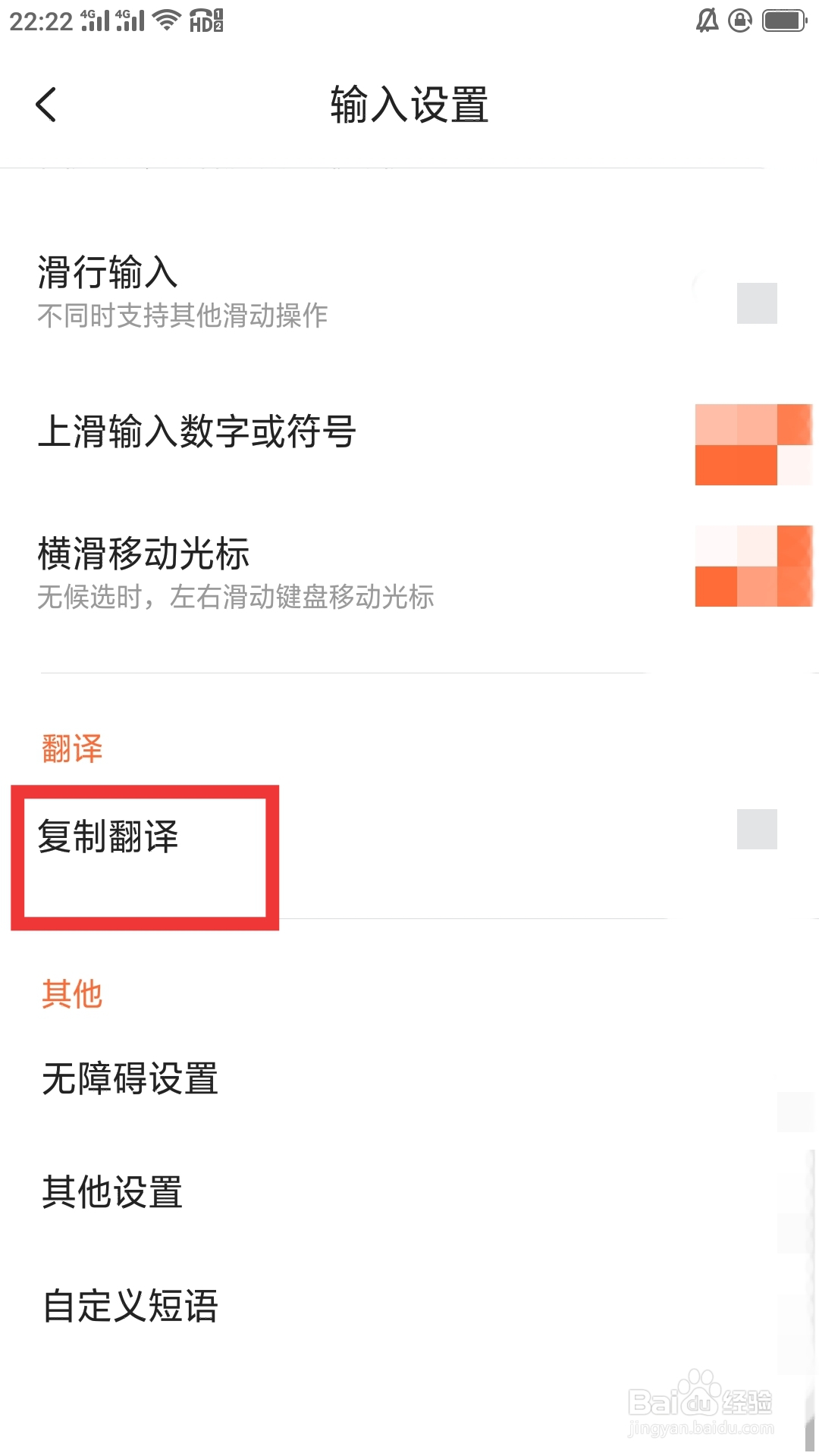Open 自定义短语 custom phrases
The height and width of the screenshot is (1456, 819).
[130, 1307]
